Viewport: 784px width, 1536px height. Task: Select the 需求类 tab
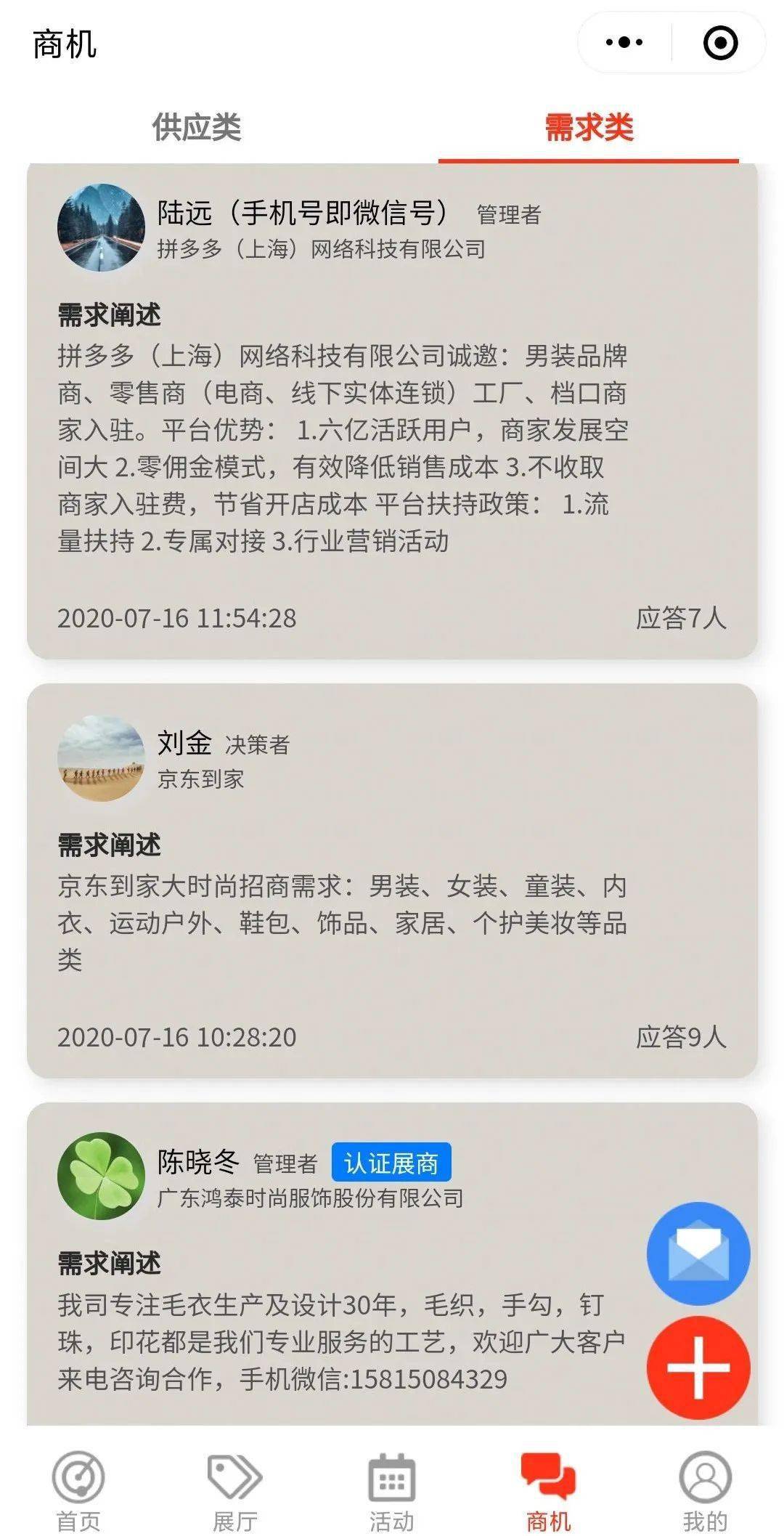coord(589,128)
